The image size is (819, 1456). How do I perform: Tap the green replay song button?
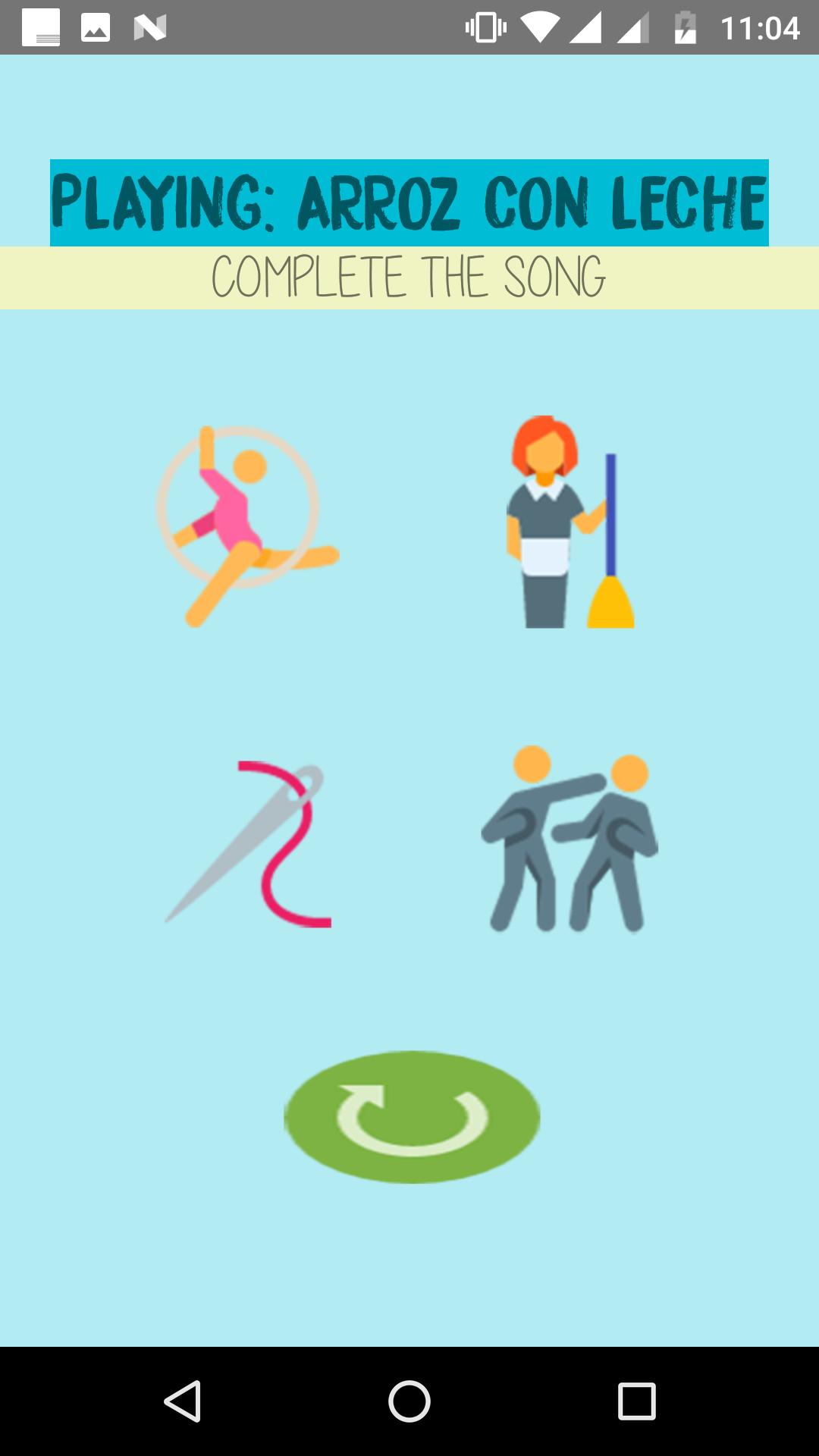coord(412,1115)
